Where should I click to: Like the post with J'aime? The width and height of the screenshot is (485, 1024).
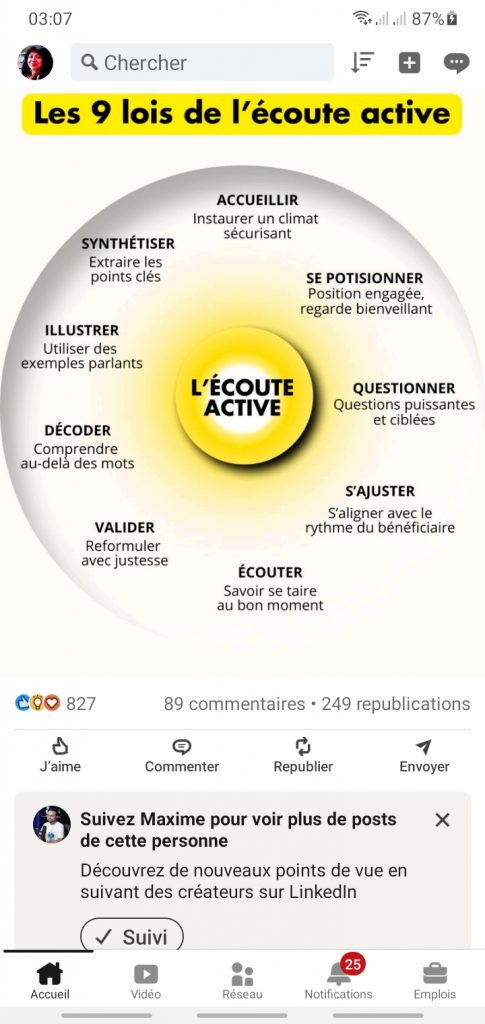(x=60, y=756)
